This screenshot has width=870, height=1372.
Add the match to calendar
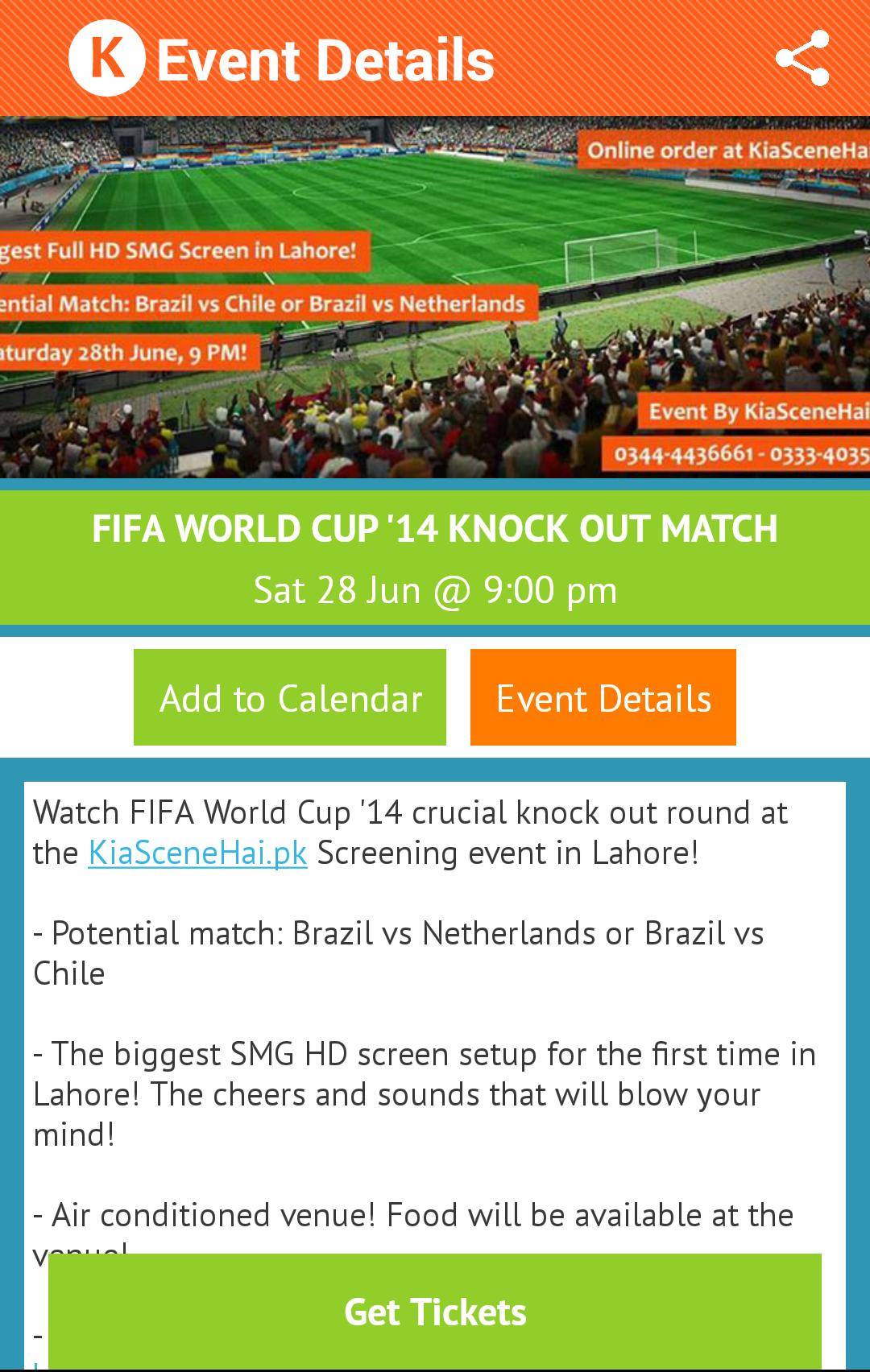pos(290,697)
